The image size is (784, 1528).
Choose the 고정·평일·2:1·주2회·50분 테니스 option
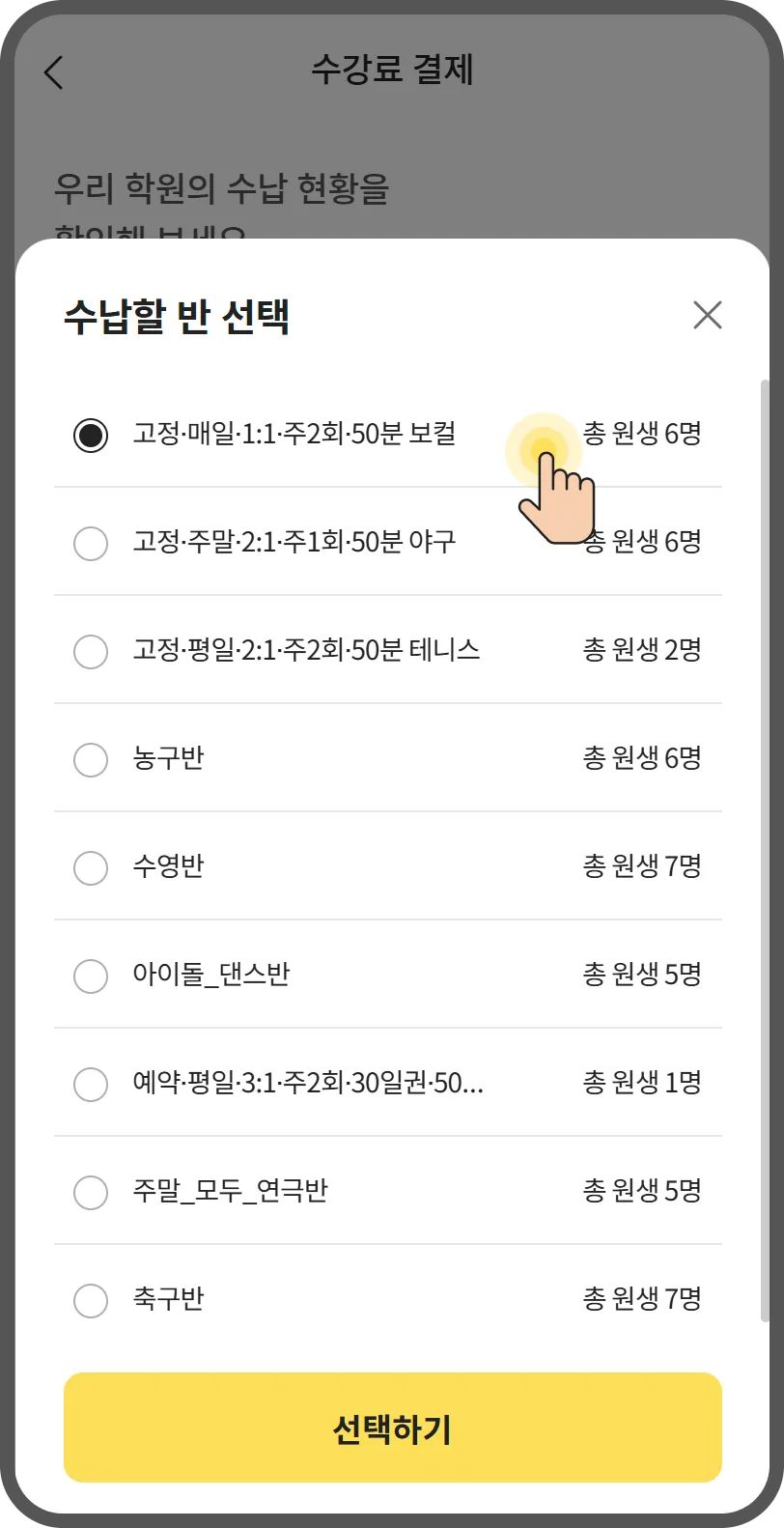(x=91, y=651)
